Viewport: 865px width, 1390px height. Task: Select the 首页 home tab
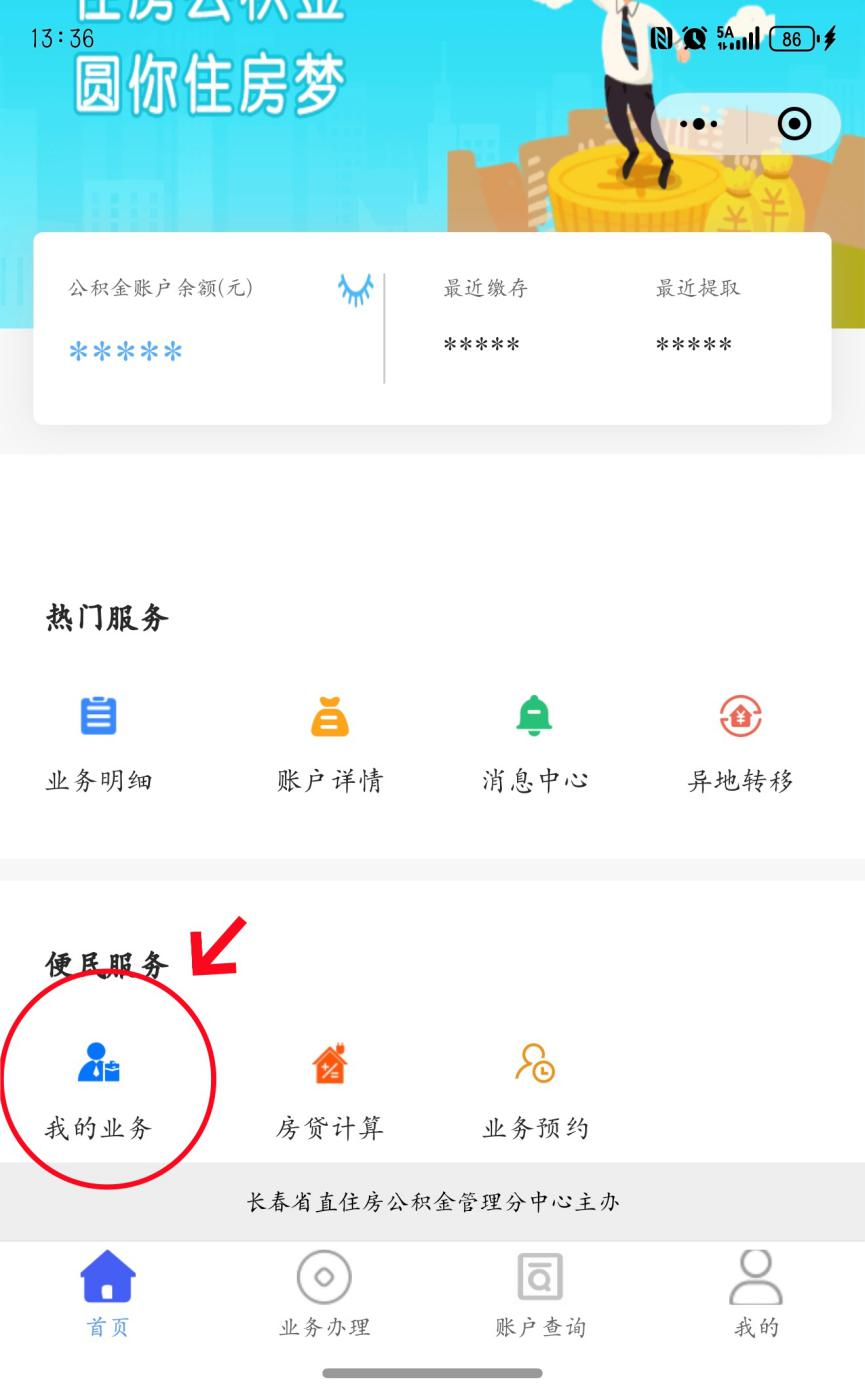tap(107, 1294)
